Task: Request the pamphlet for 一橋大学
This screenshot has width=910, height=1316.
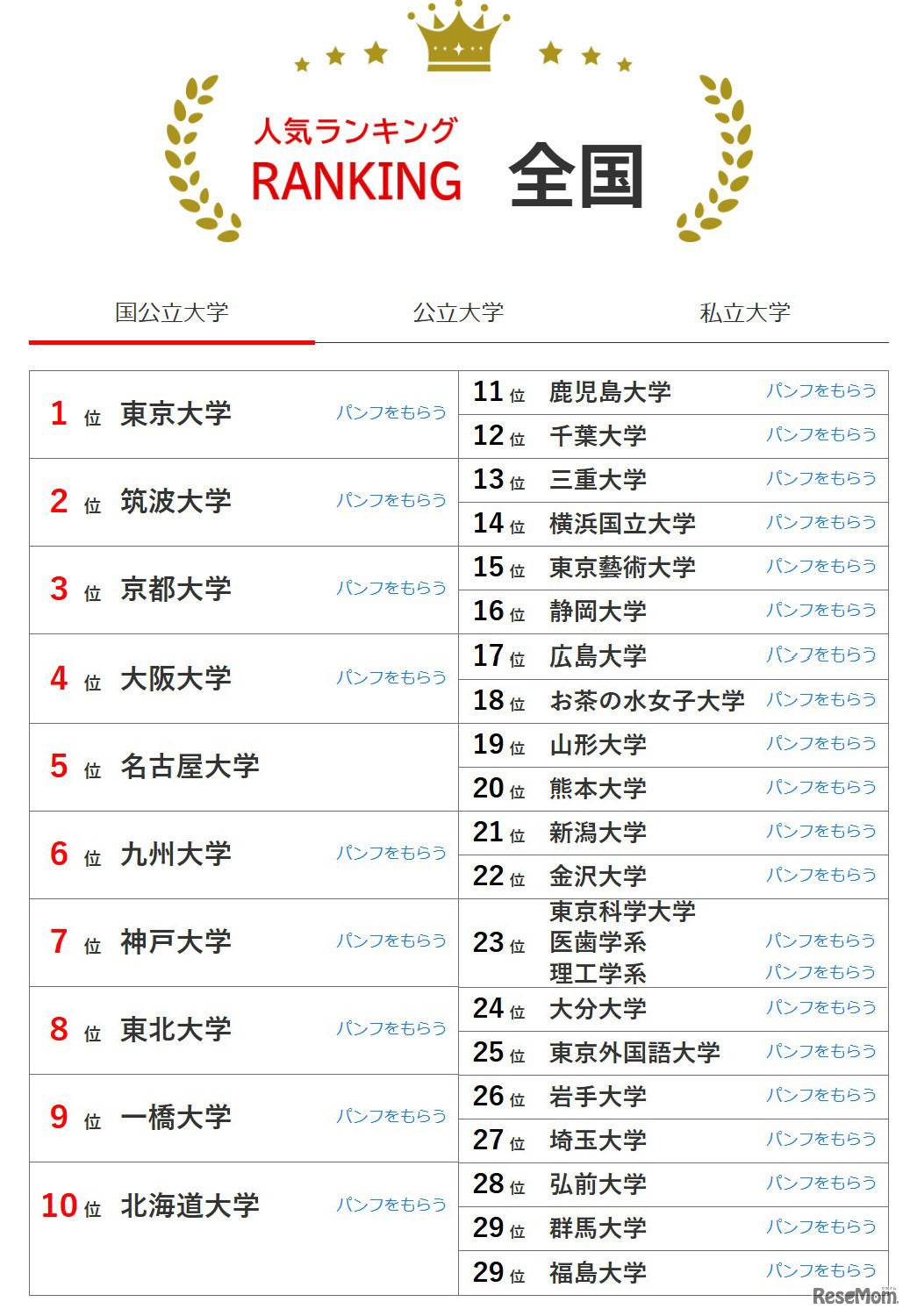Action: [x=391, y=1116]
